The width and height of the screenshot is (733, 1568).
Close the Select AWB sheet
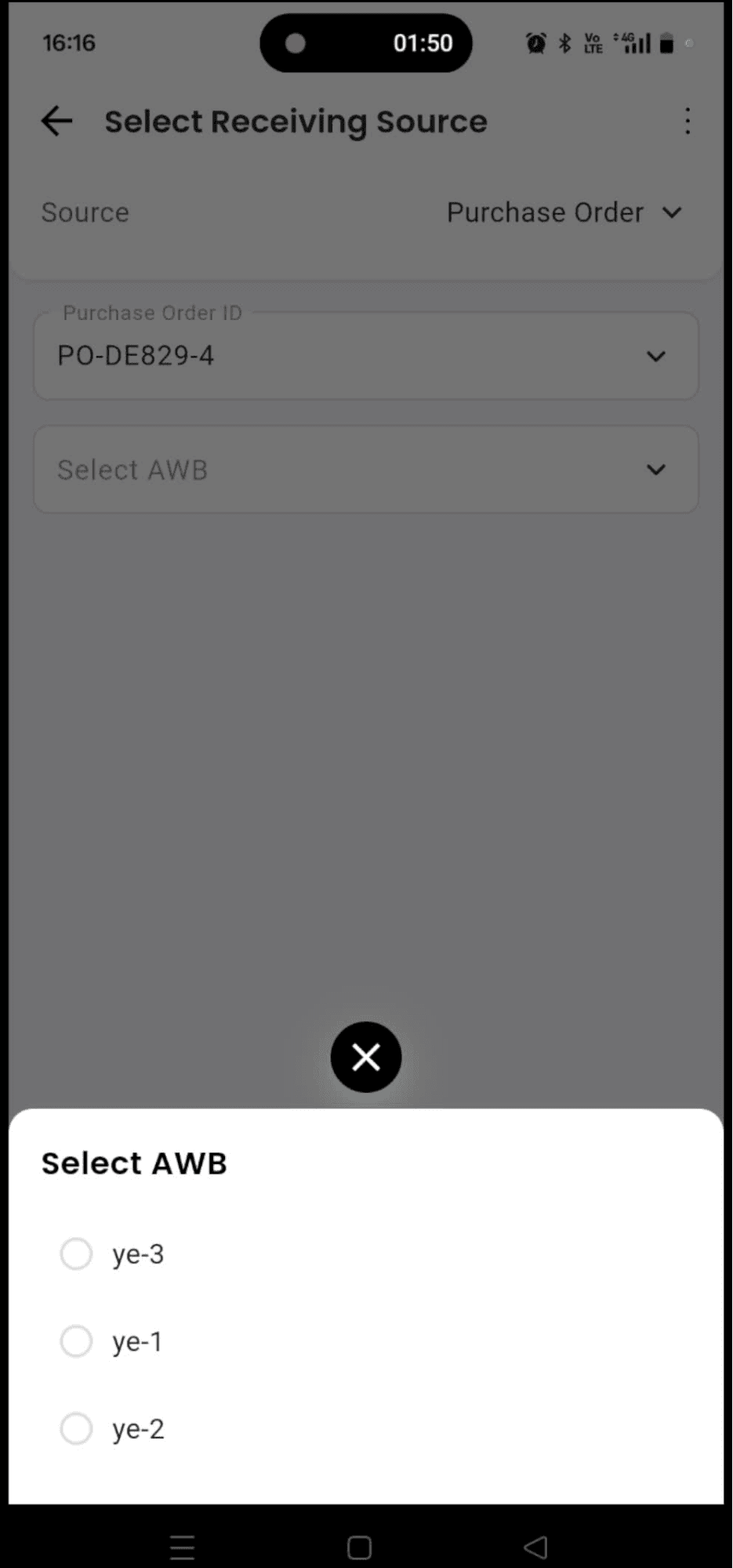pos(365,1057)
